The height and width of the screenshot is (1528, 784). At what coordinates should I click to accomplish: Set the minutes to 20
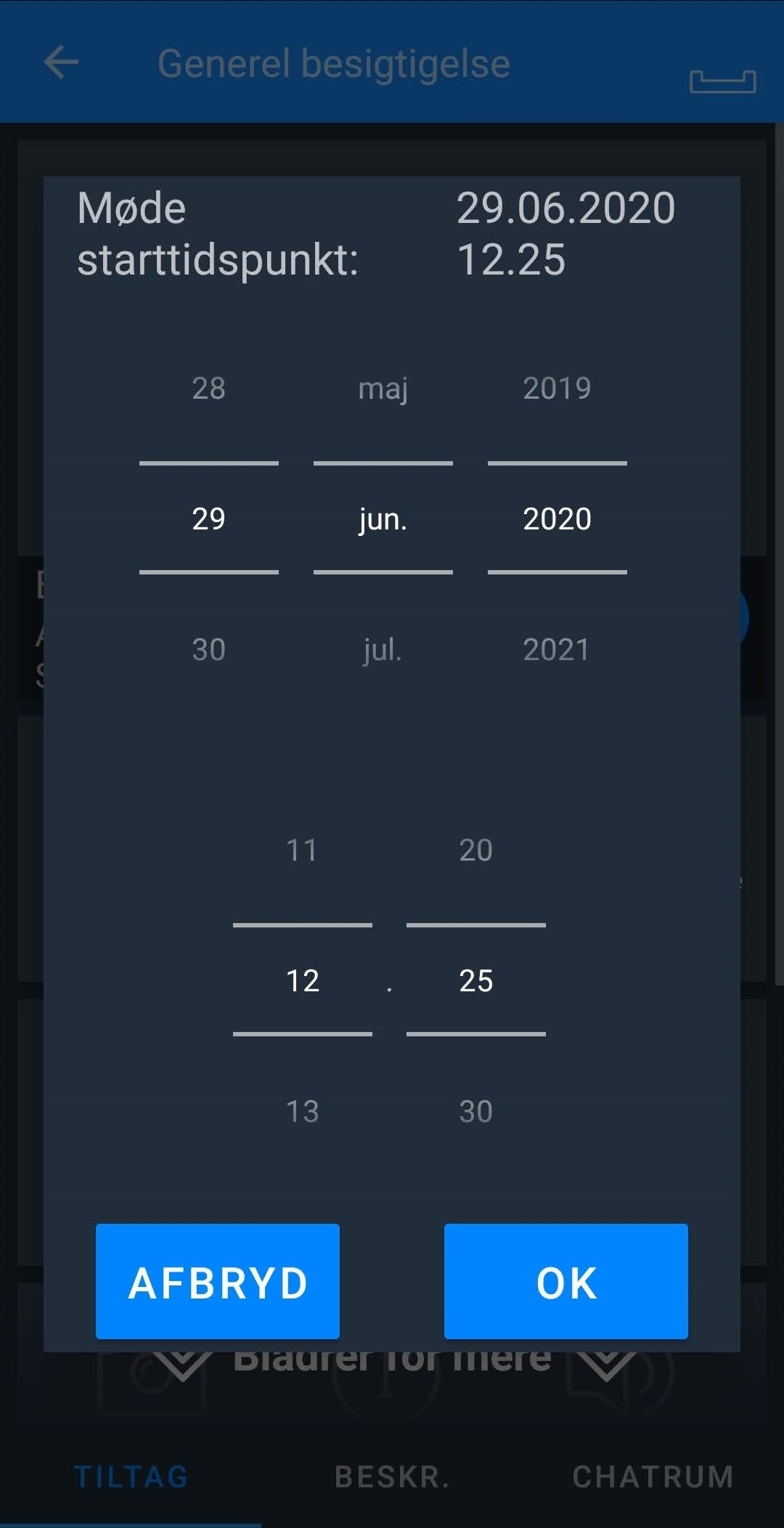[475, 850]
